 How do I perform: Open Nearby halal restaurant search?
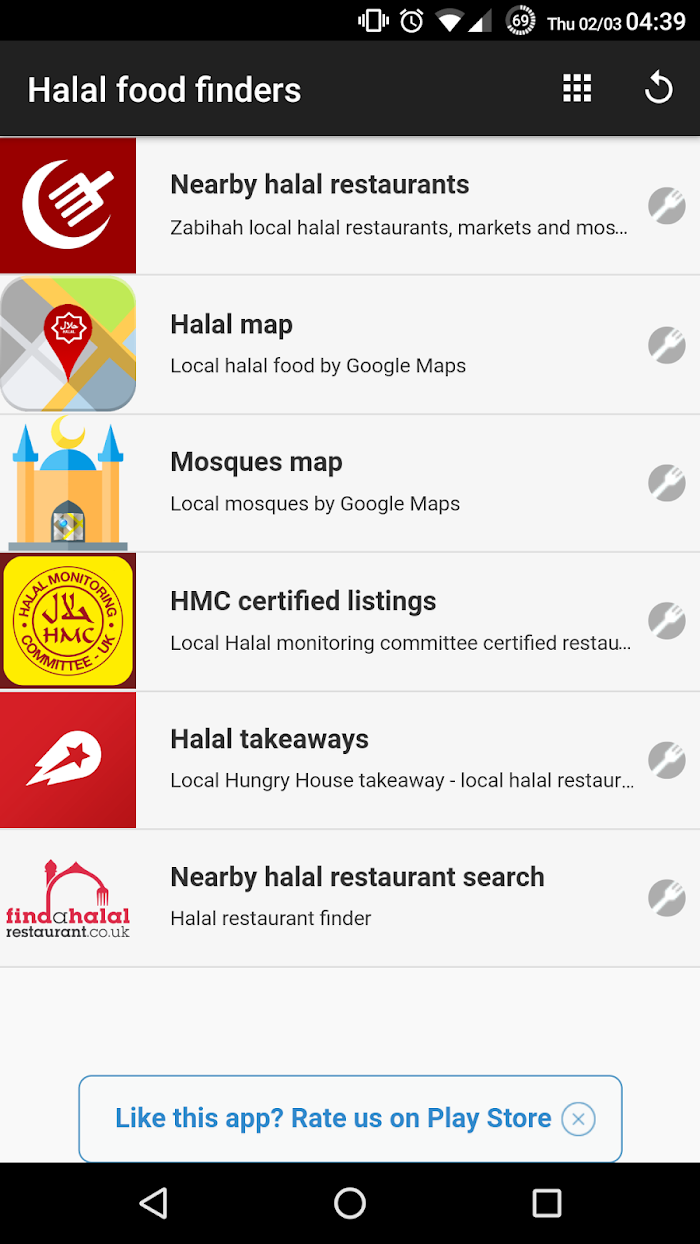pyautogui.click(x=350, y=898)
